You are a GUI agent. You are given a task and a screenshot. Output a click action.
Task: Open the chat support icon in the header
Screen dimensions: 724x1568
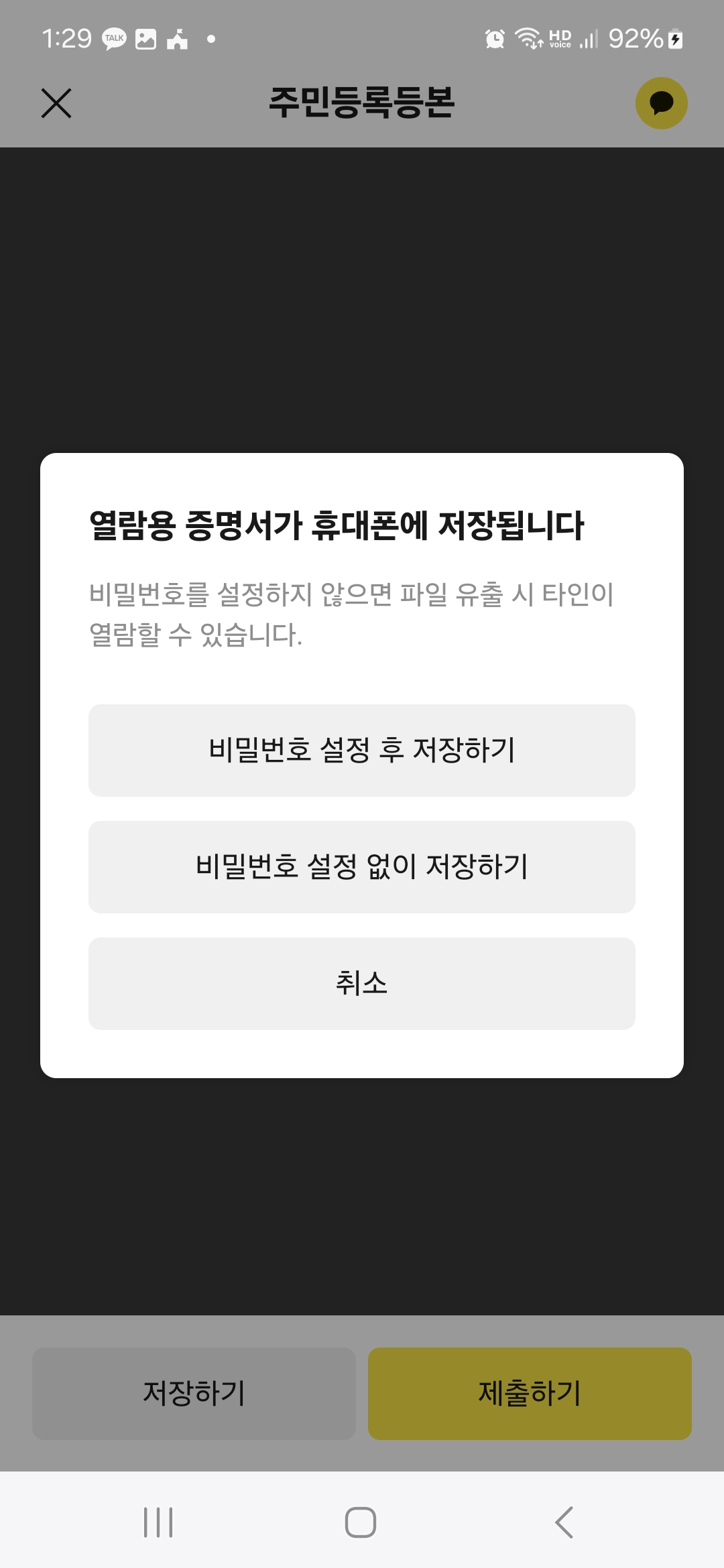(x=662, y=104)
